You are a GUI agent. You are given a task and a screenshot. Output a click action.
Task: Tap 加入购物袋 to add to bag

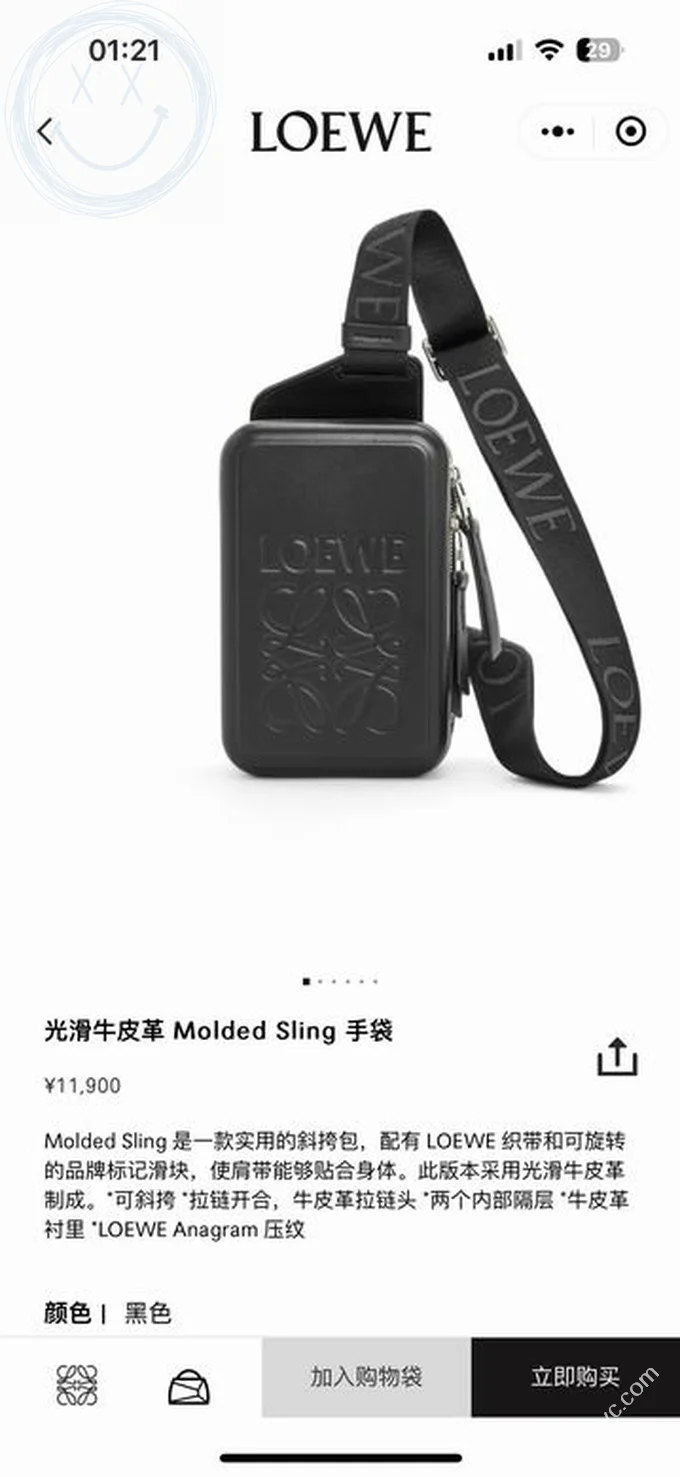click(x=366, y=1376)
